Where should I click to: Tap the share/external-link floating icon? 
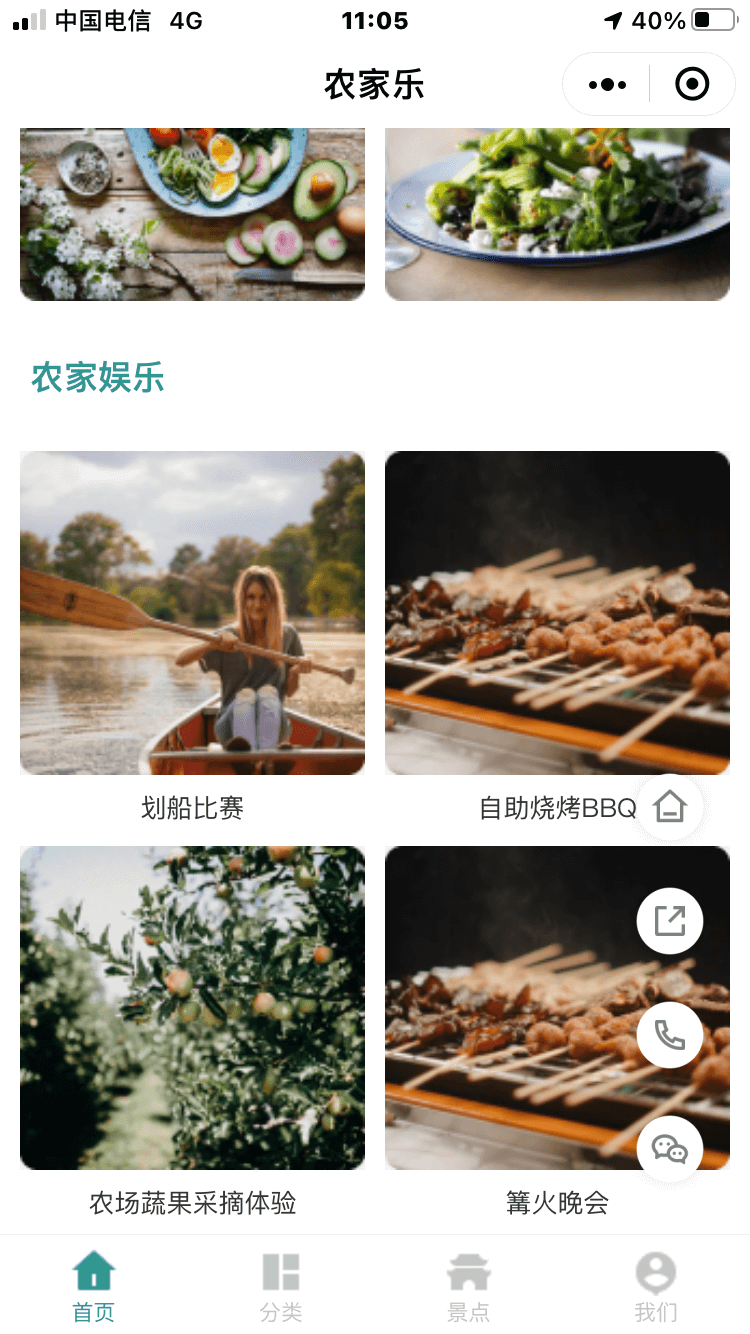(x=669, y=920)
